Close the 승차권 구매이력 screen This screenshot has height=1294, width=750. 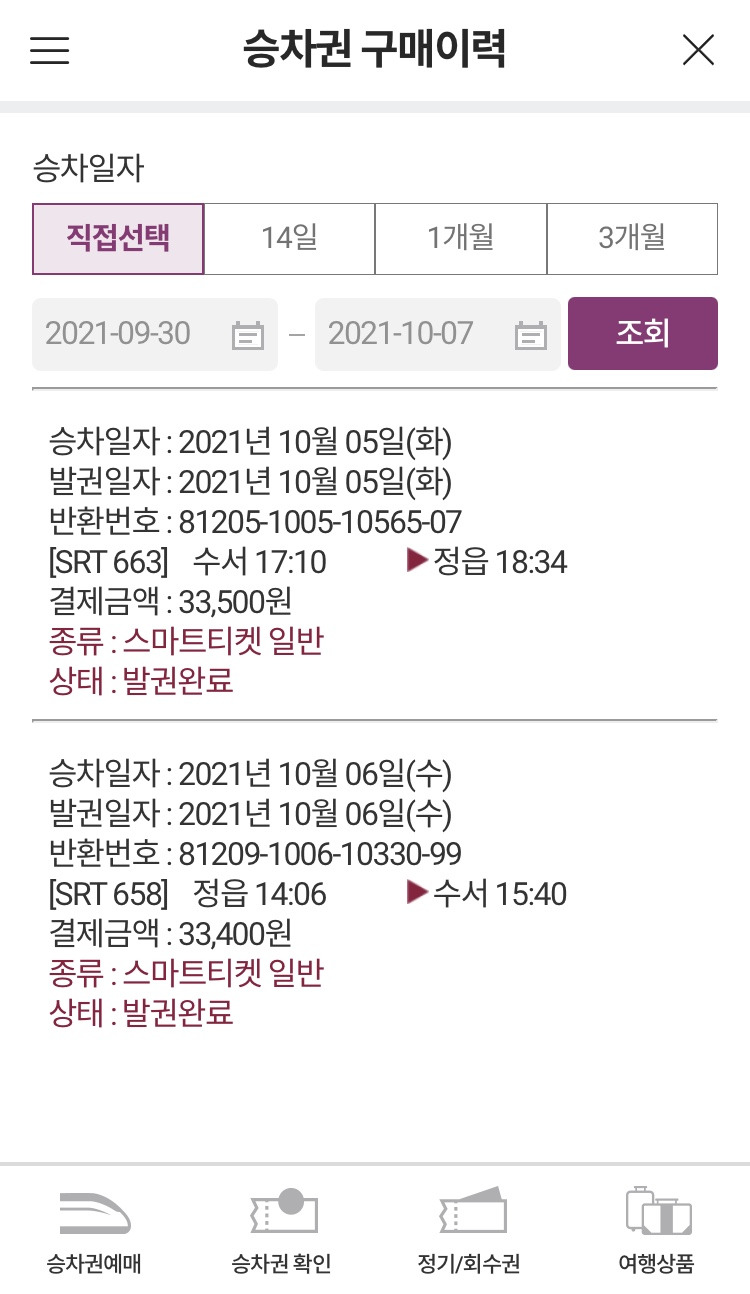[x=698, y=50]
